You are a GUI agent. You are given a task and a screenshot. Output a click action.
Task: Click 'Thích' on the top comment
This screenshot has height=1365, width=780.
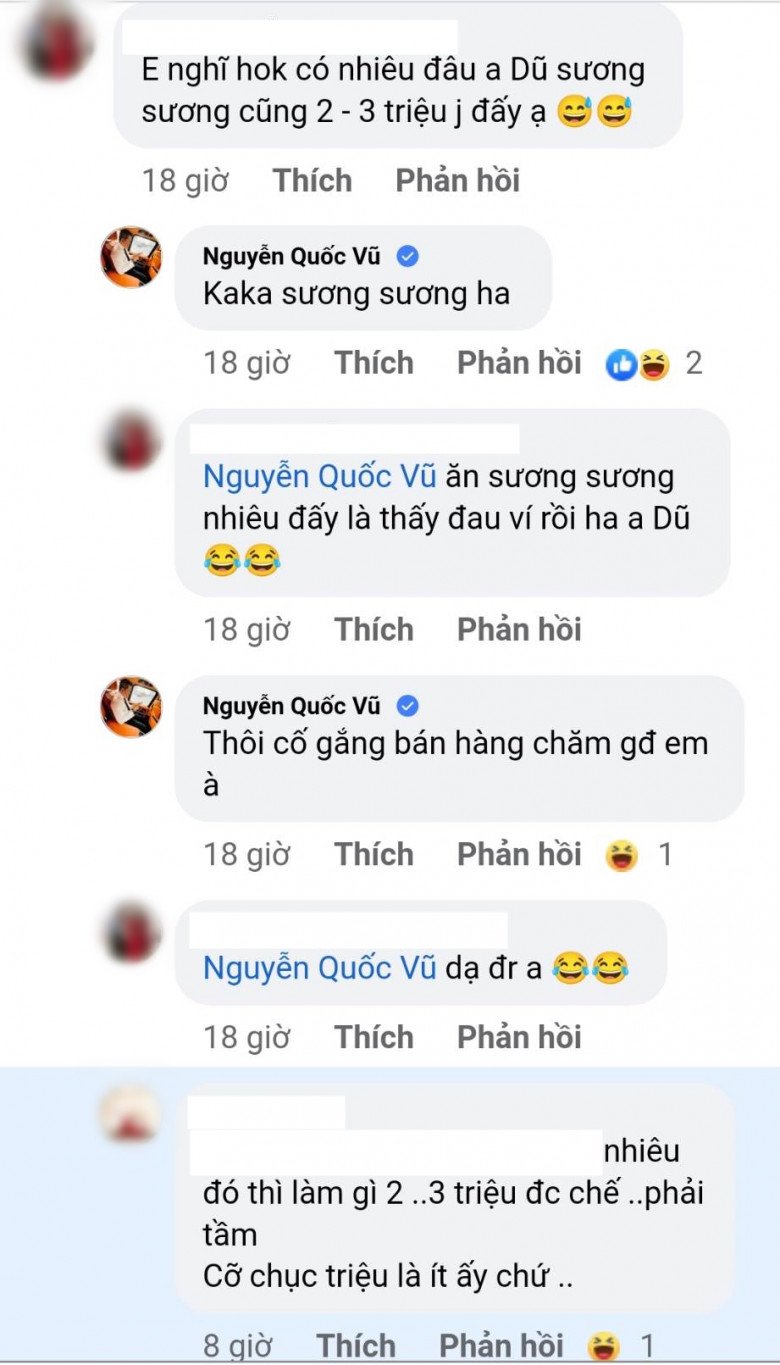[311, 180]
